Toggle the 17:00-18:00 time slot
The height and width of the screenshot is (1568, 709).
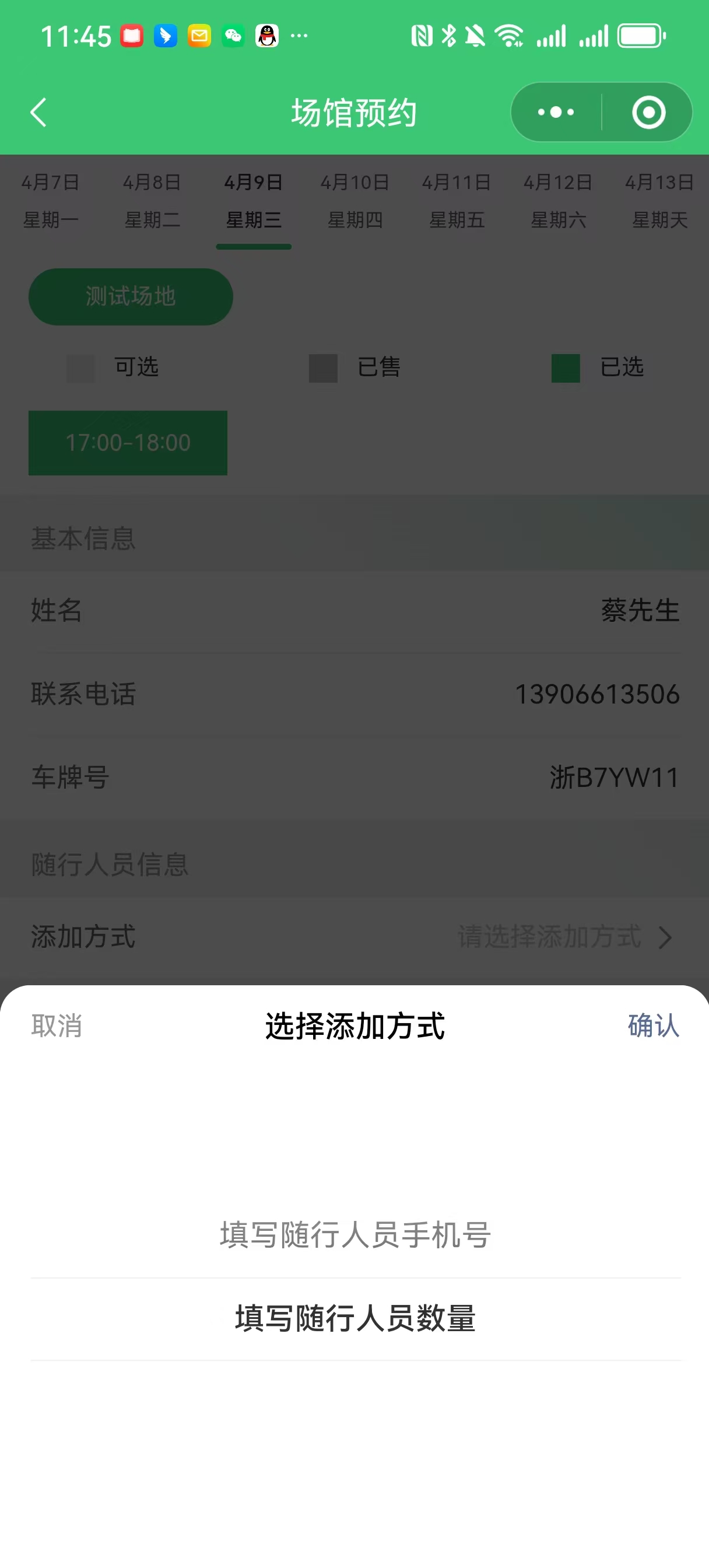tap(128, 443)
